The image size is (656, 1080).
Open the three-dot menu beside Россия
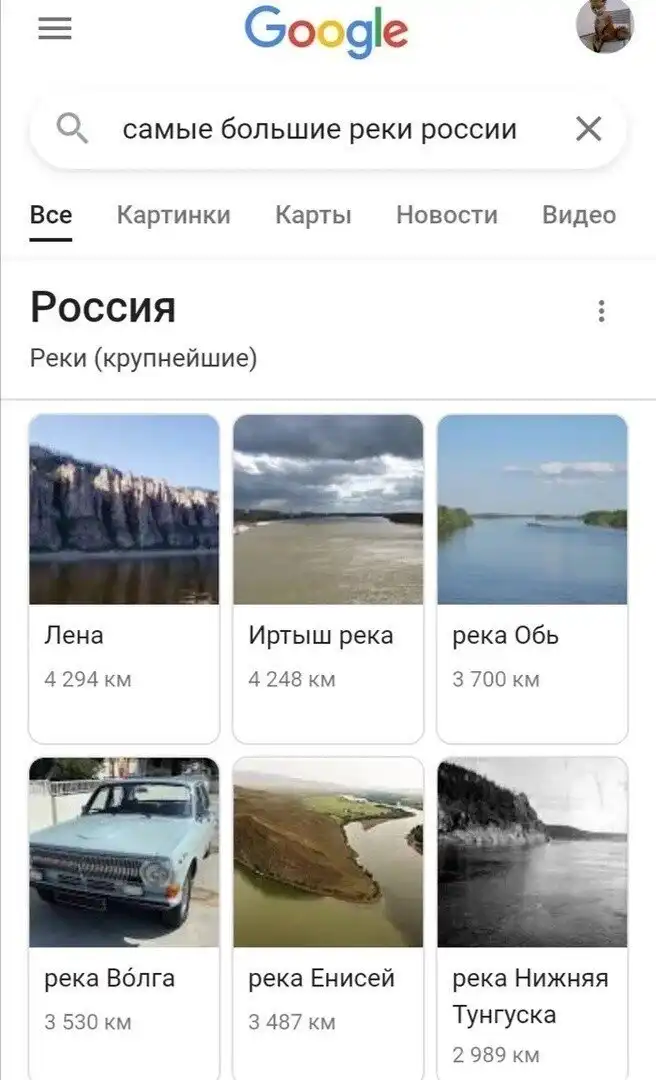[x=601, y=311]
